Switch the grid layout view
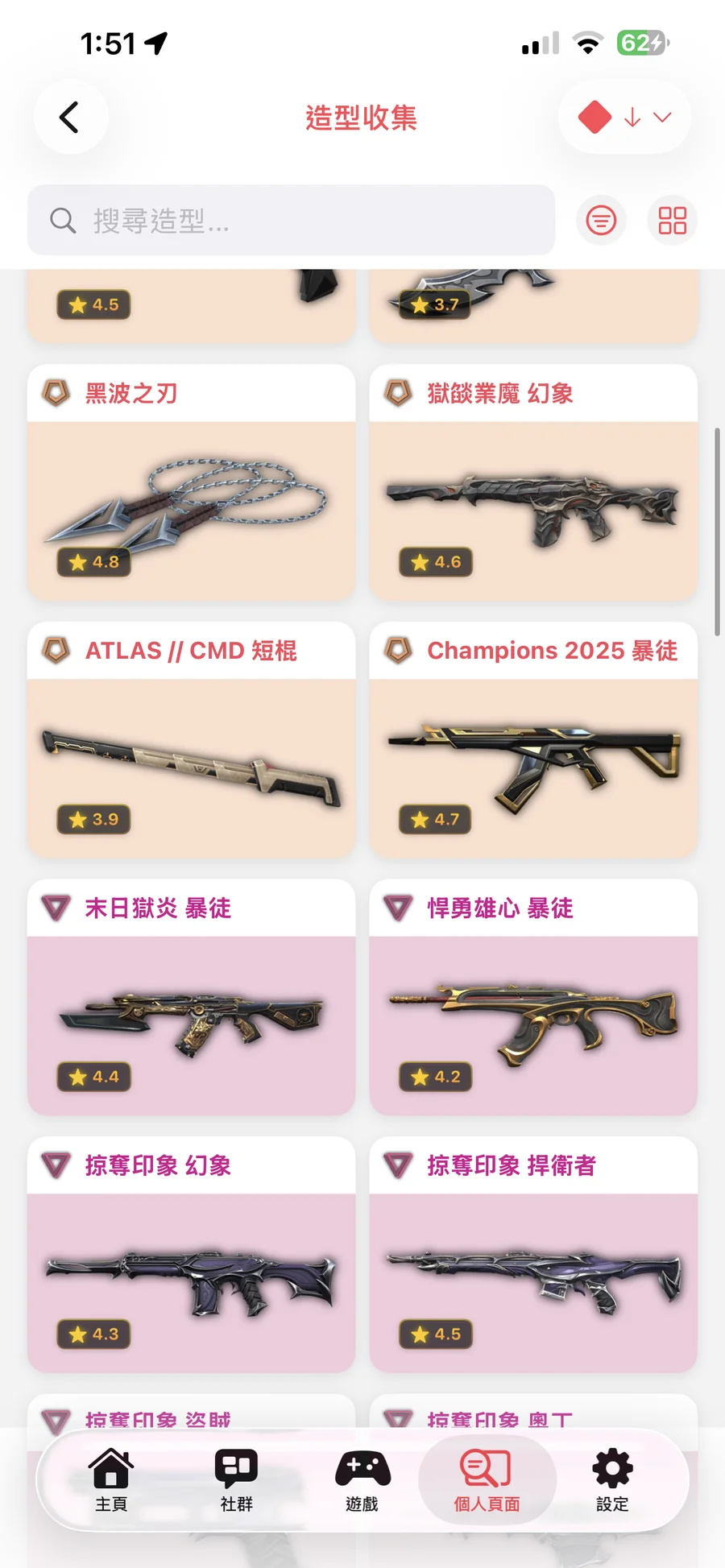725x1568 pixels. (x=672, y=220)
